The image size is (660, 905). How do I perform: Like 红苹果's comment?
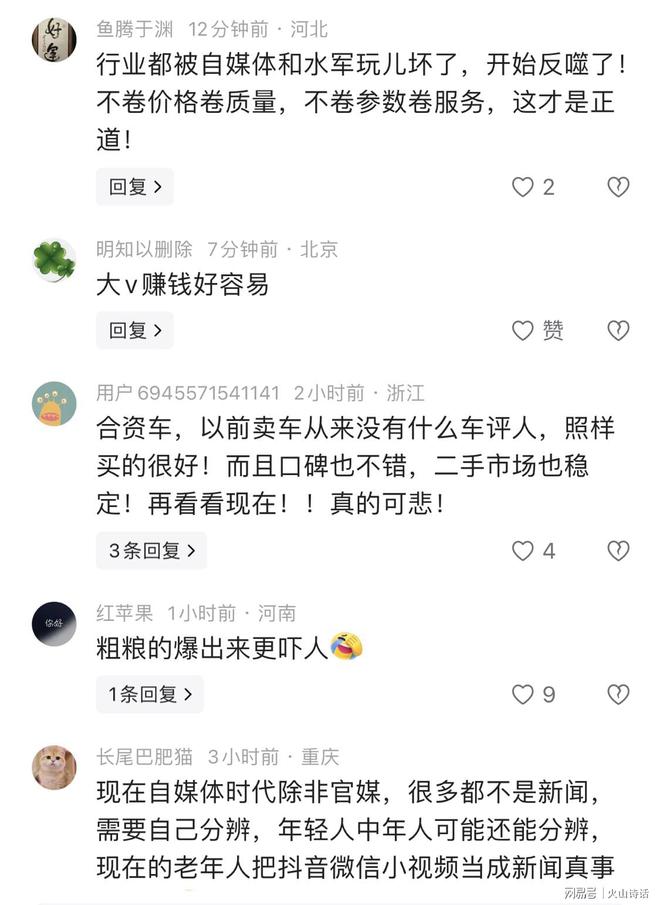[523, 694]
